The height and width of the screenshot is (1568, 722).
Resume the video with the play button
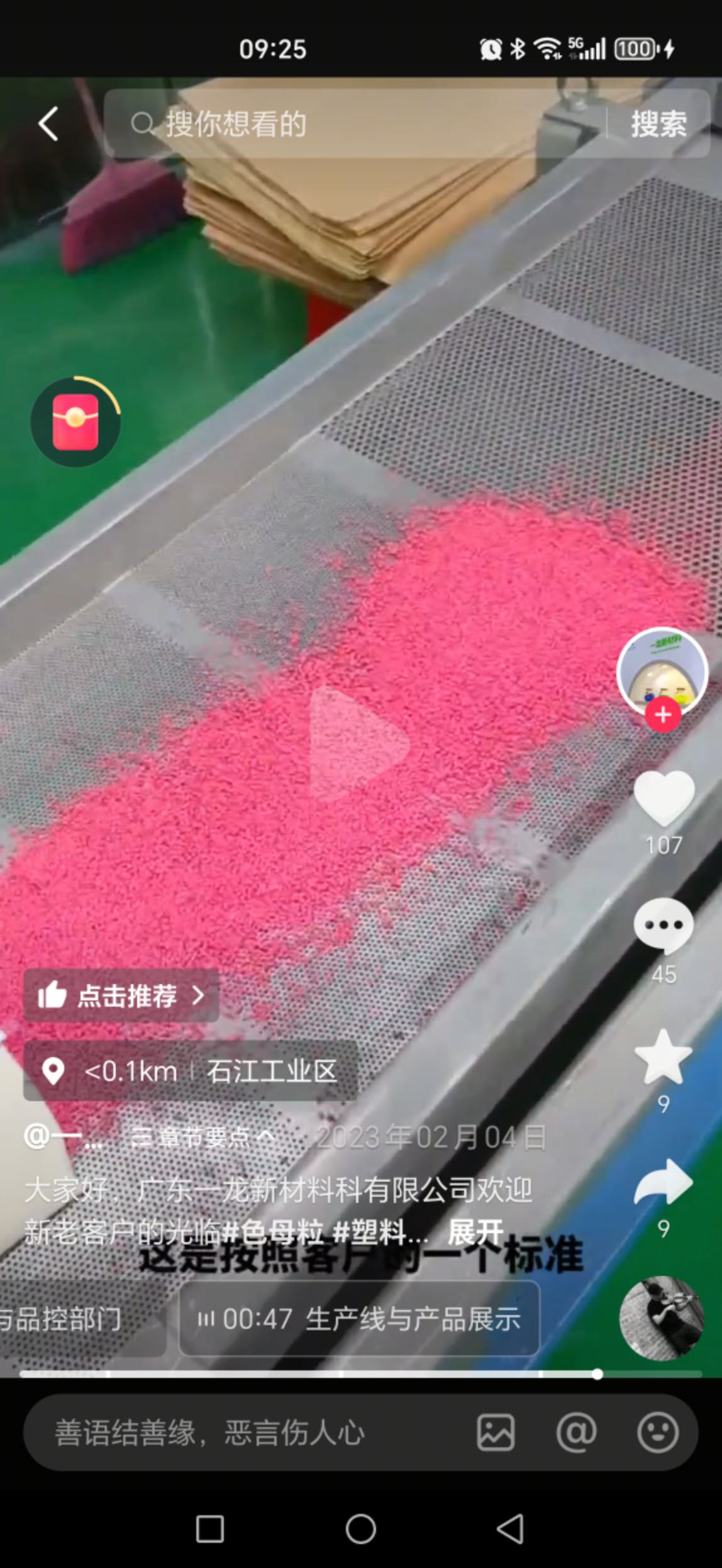360,744
